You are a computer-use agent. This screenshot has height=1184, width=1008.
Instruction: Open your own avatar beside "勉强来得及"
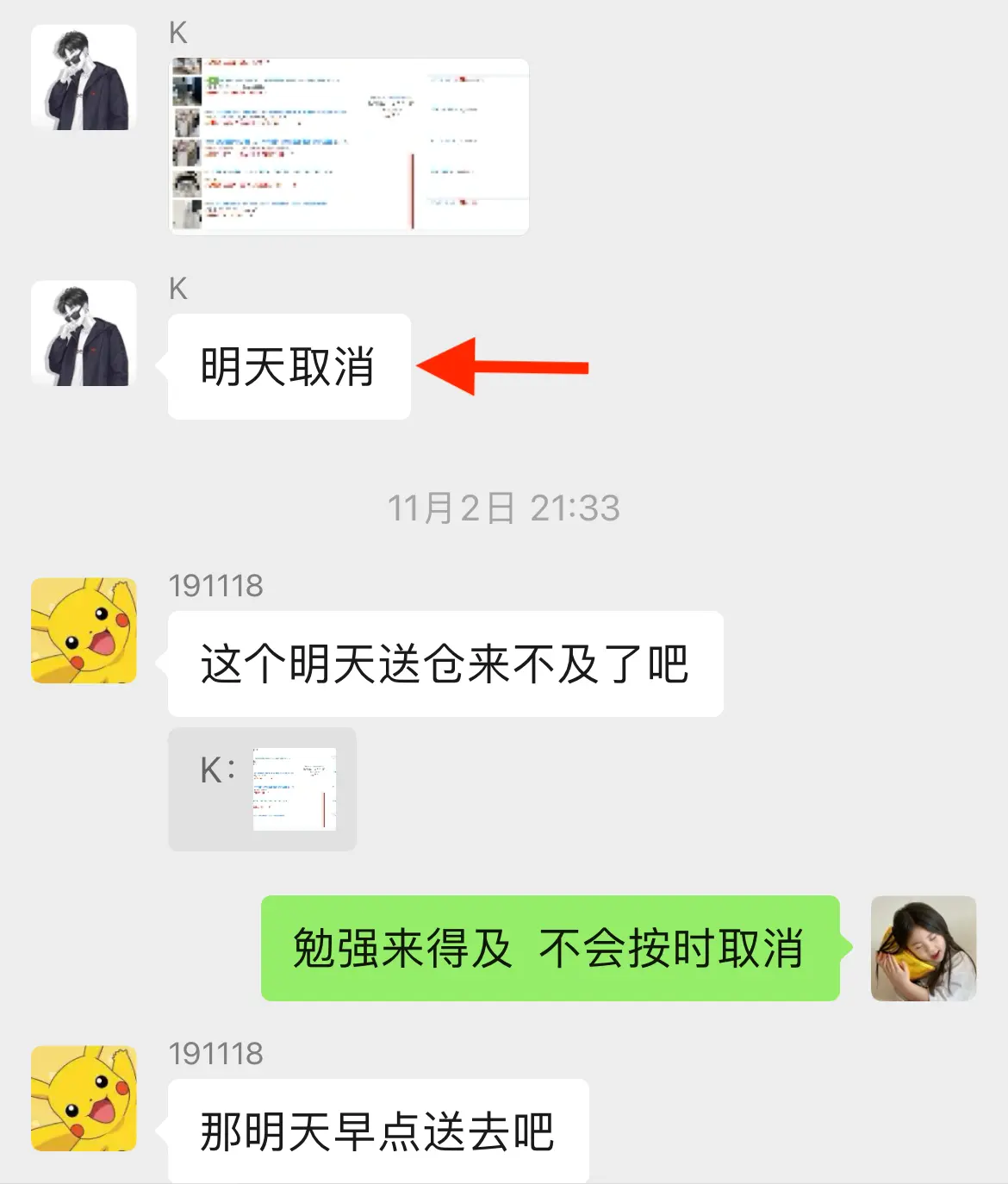[x=923, y=948]
